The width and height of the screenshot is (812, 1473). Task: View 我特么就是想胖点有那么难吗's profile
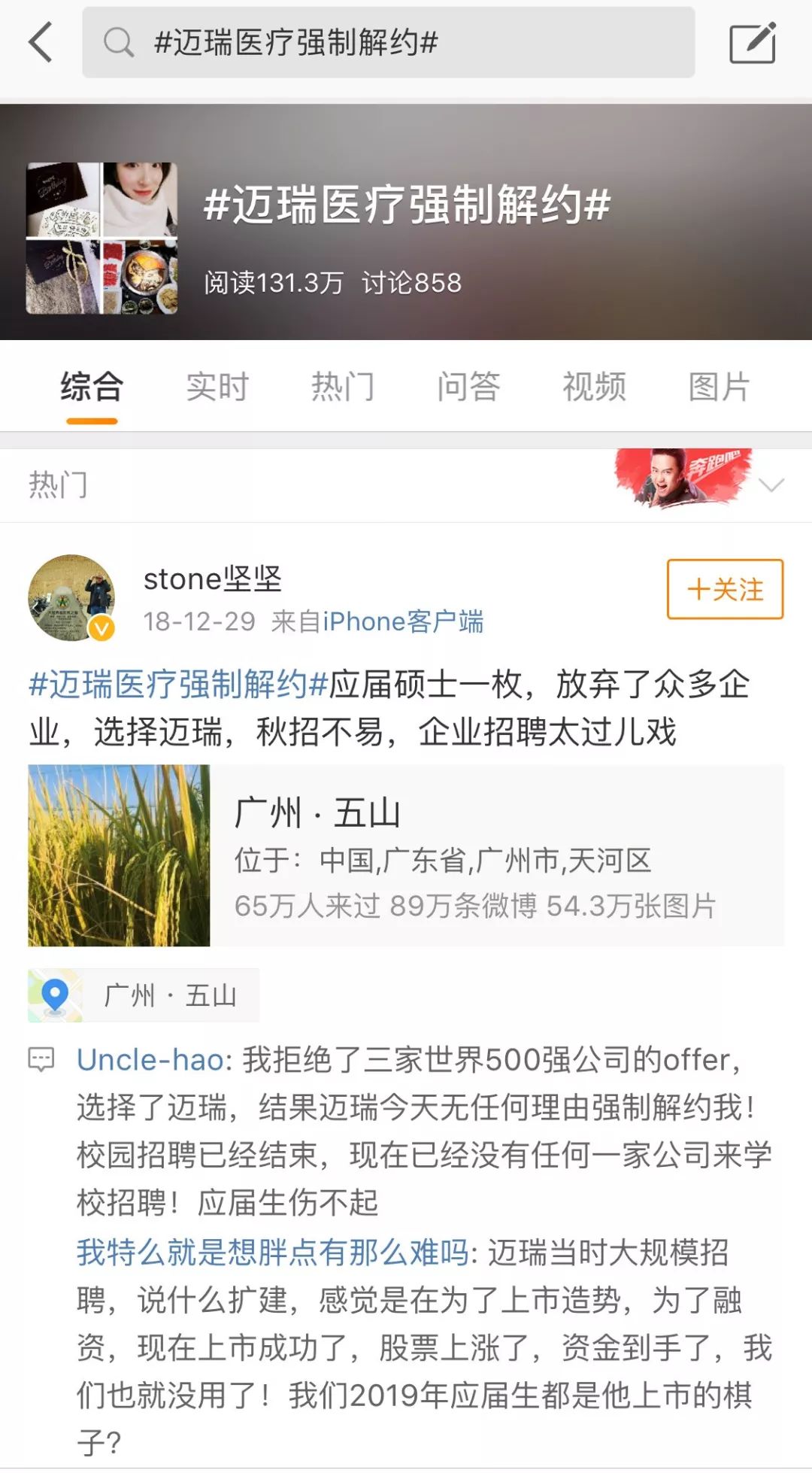point(272,1253)
